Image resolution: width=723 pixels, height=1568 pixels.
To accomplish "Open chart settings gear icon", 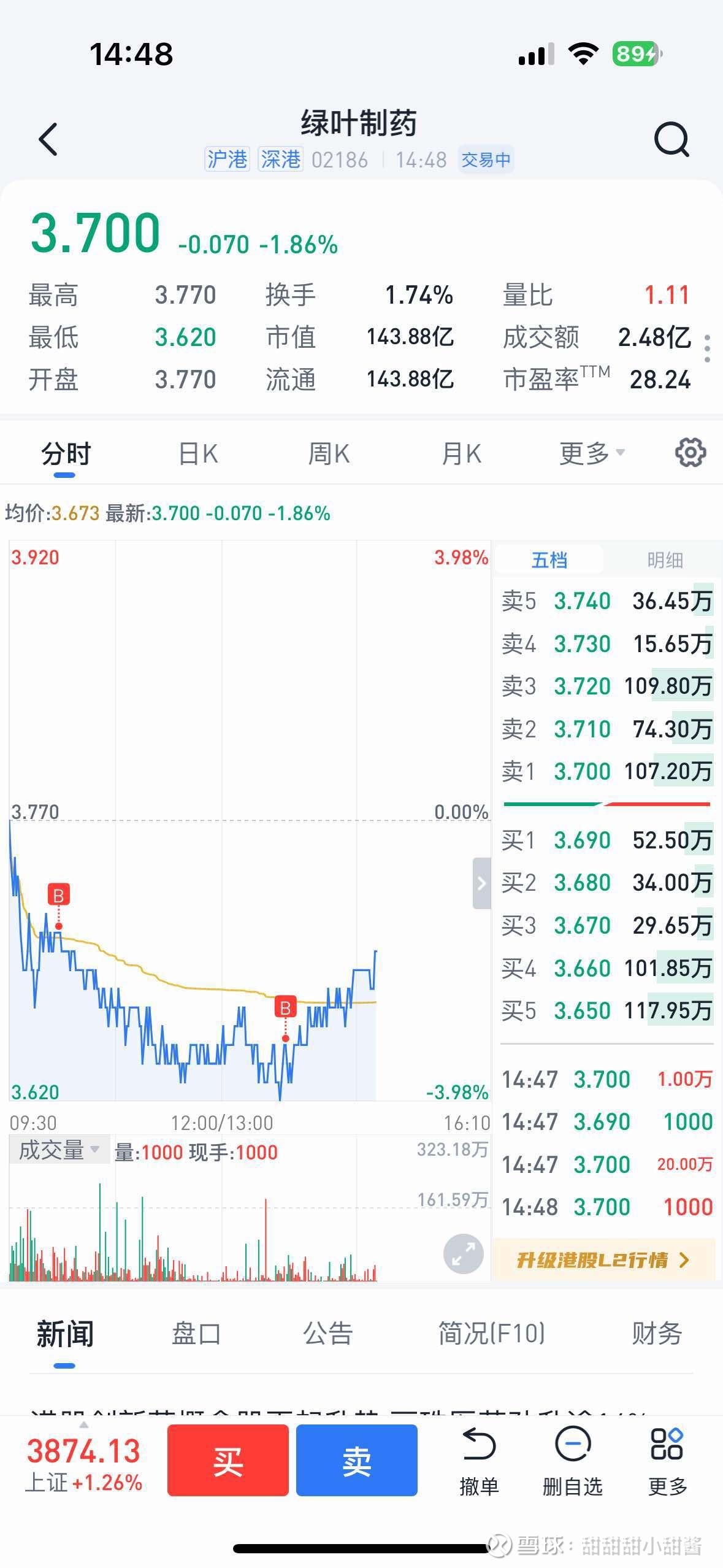I will 690,453.
